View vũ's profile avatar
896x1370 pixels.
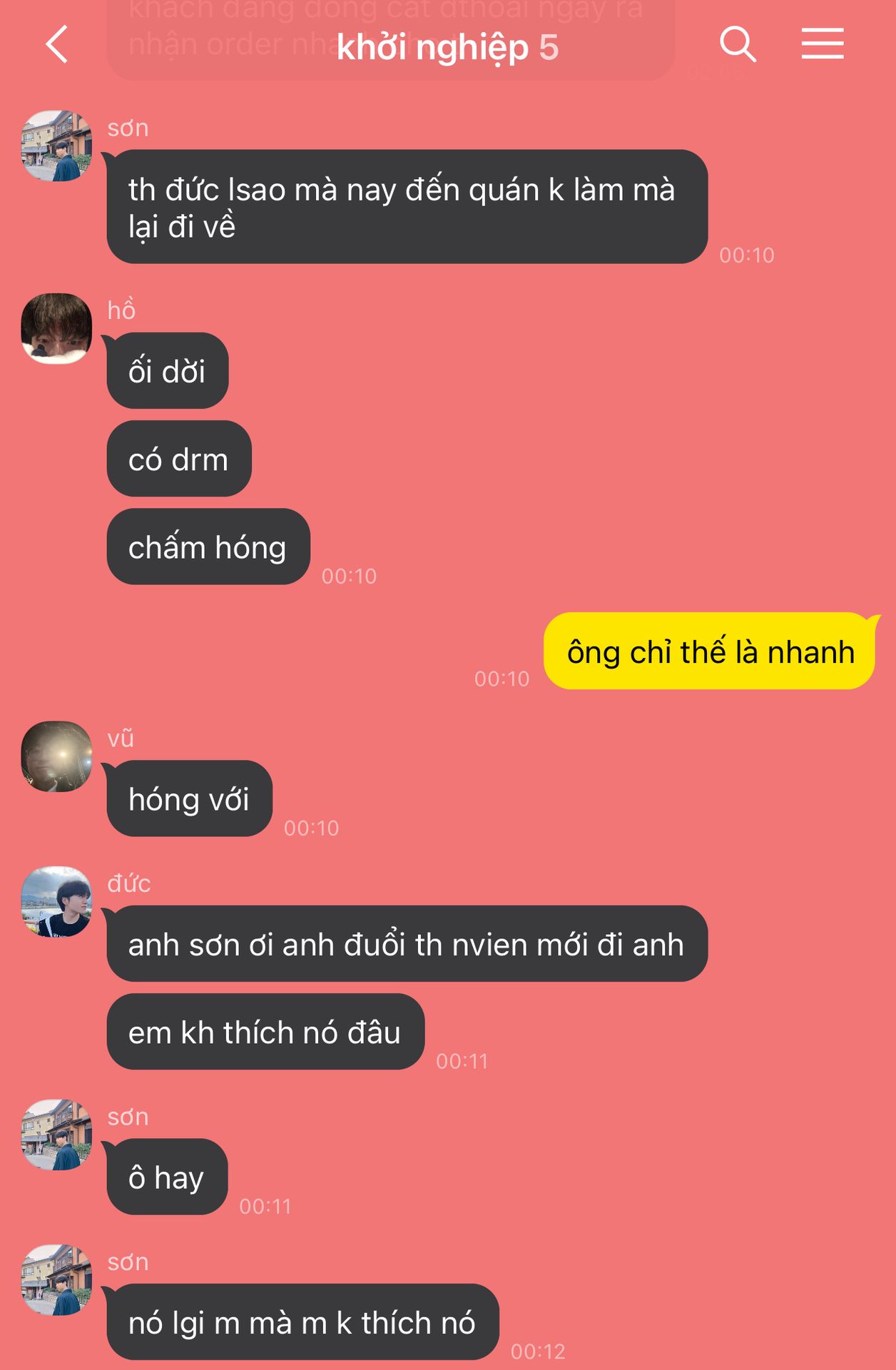pos(56,756)
